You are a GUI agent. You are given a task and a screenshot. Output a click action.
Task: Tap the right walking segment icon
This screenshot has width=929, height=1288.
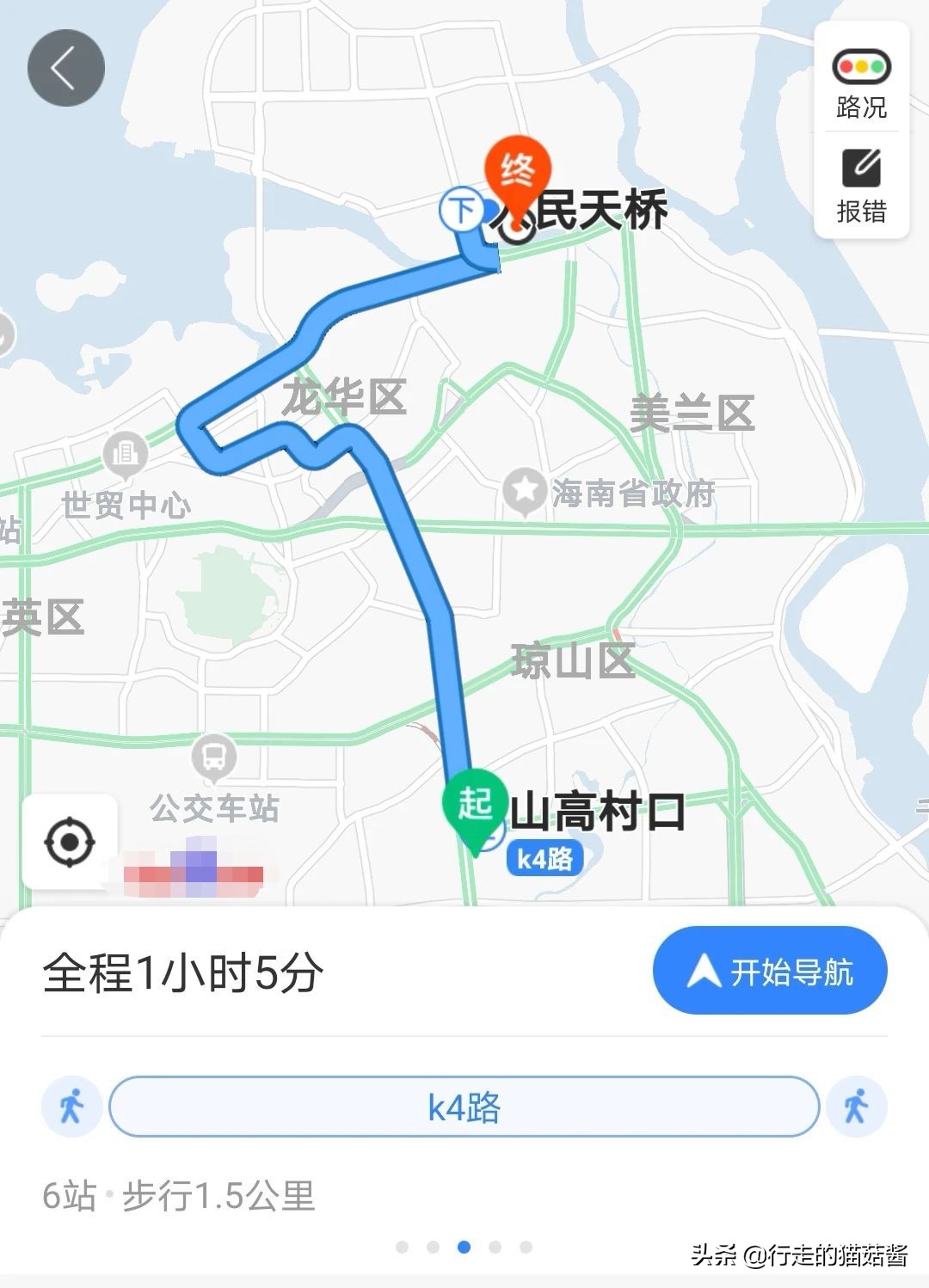pos(858,1108)
